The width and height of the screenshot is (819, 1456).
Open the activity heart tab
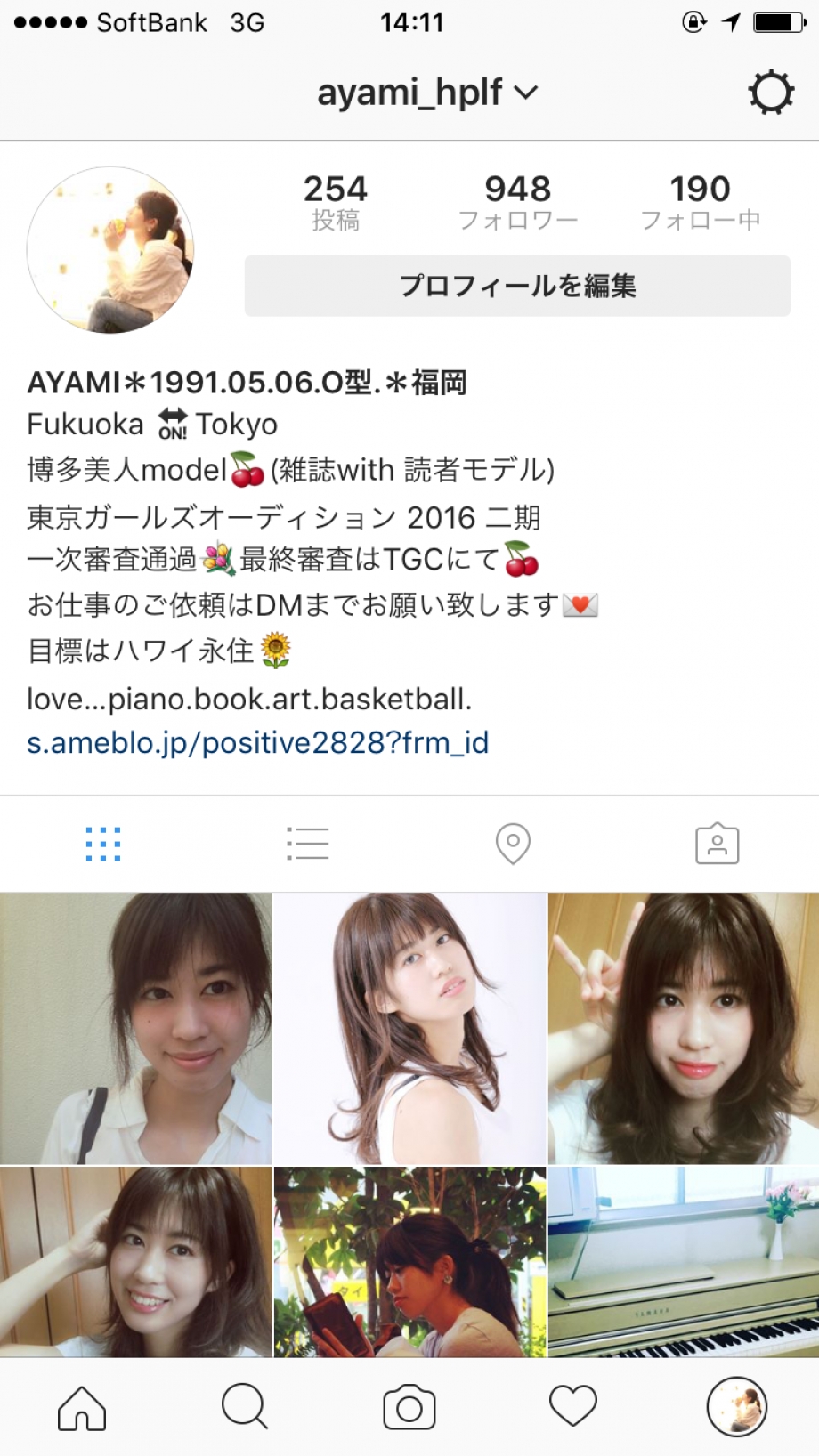(572, 1407)
